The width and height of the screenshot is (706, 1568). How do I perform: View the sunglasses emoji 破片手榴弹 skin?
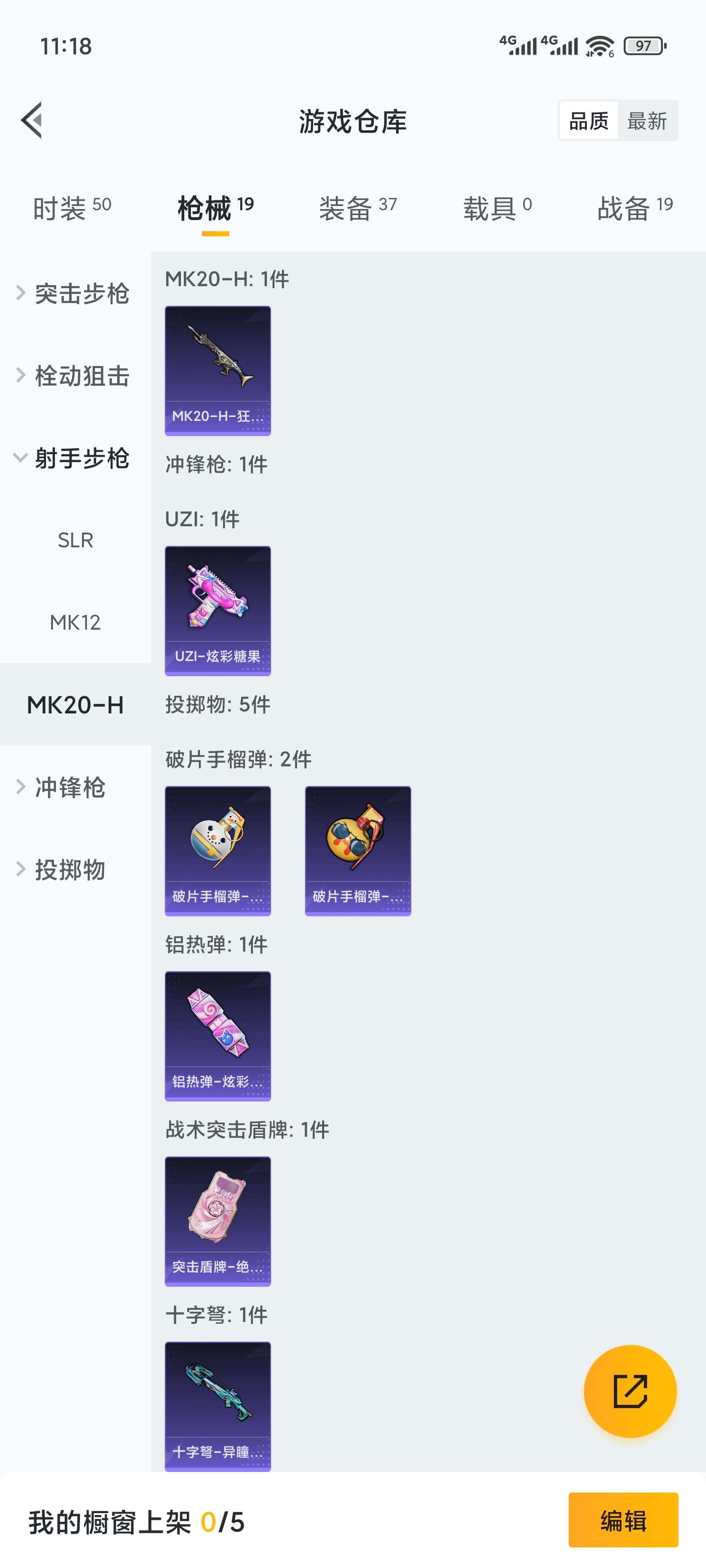pos(358,850)
